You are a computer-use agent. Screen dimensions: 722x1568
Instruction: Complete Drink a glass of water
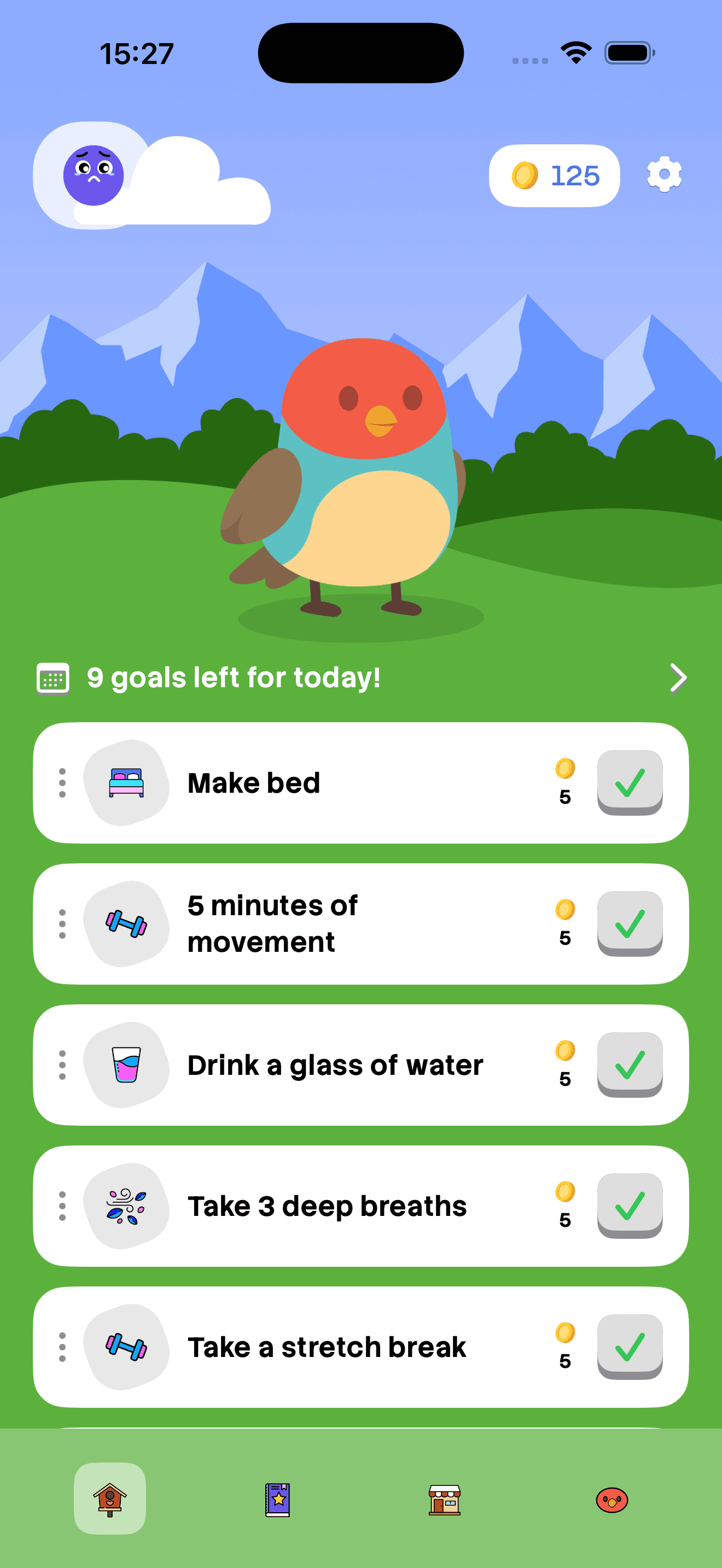[630, 1064]
